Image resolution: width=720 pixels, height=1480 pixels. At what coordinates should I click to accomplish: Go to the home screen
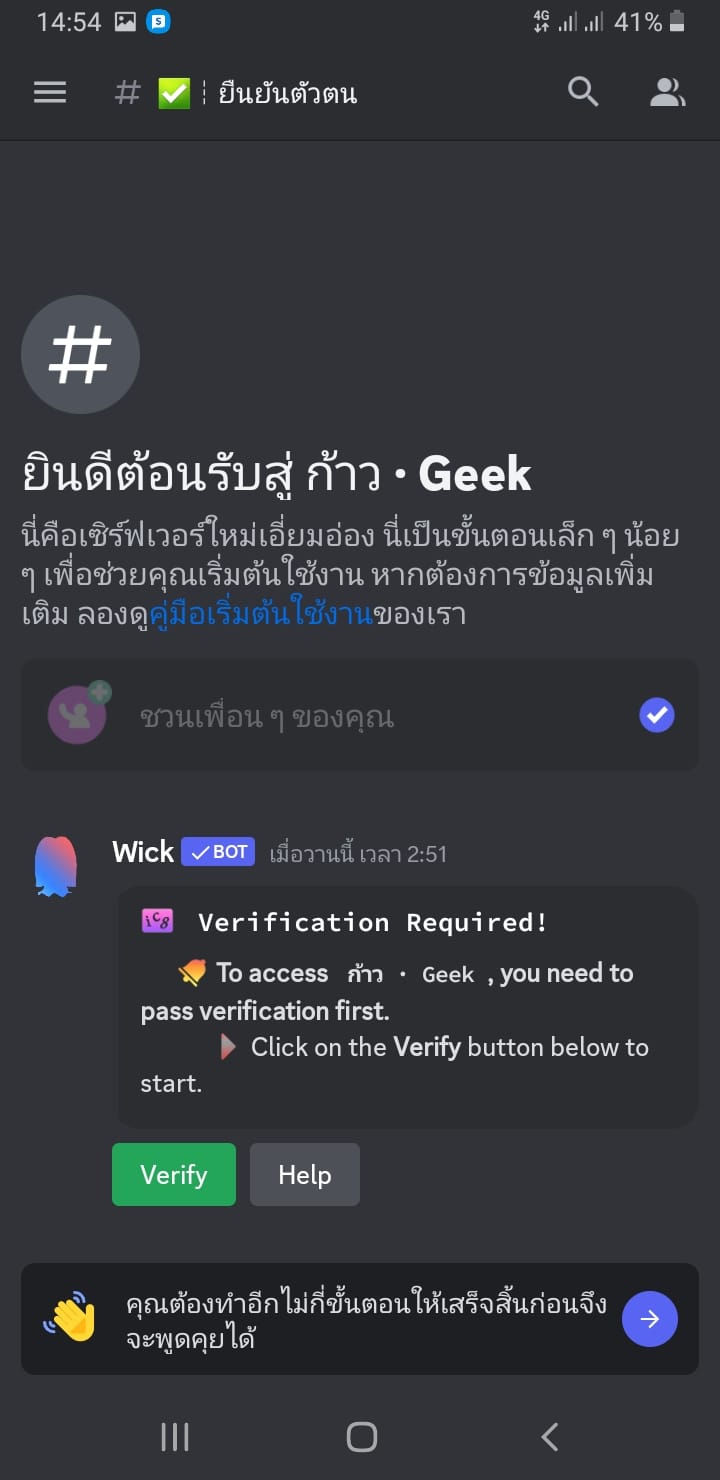(x=361, y=1437)
